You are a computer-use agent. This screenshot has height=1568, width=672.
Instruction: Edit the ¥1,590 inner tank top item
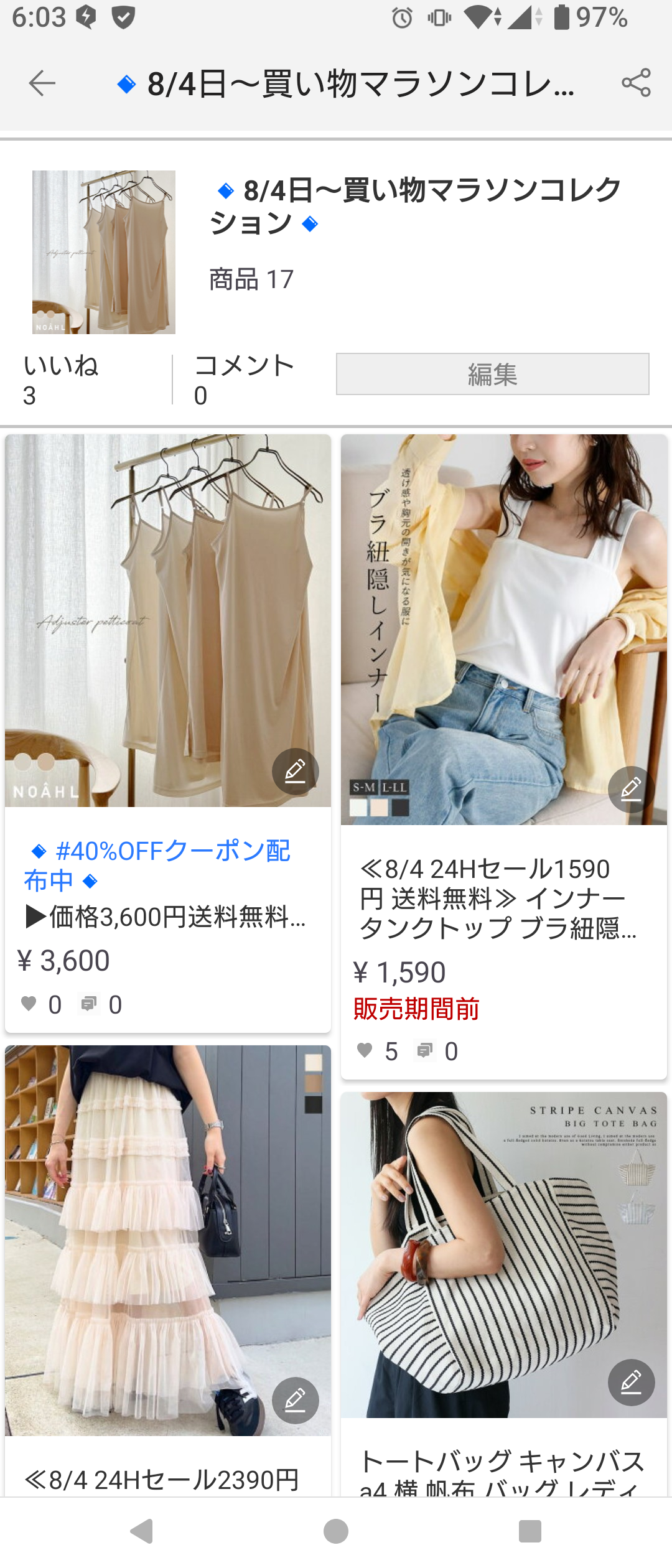pos(631,789)
